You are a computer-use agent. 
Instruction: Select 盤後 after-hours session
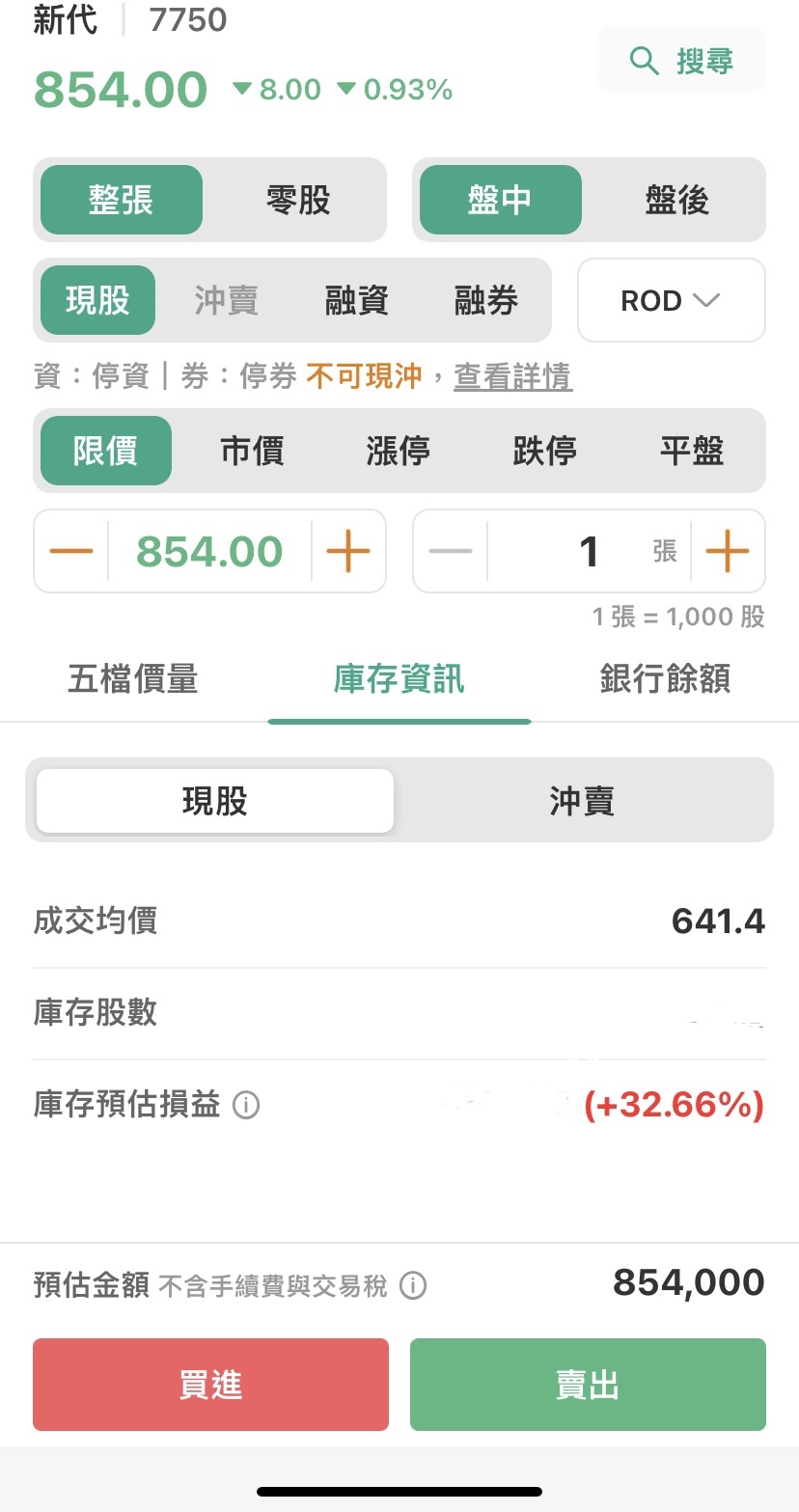(x=676, y=201)
